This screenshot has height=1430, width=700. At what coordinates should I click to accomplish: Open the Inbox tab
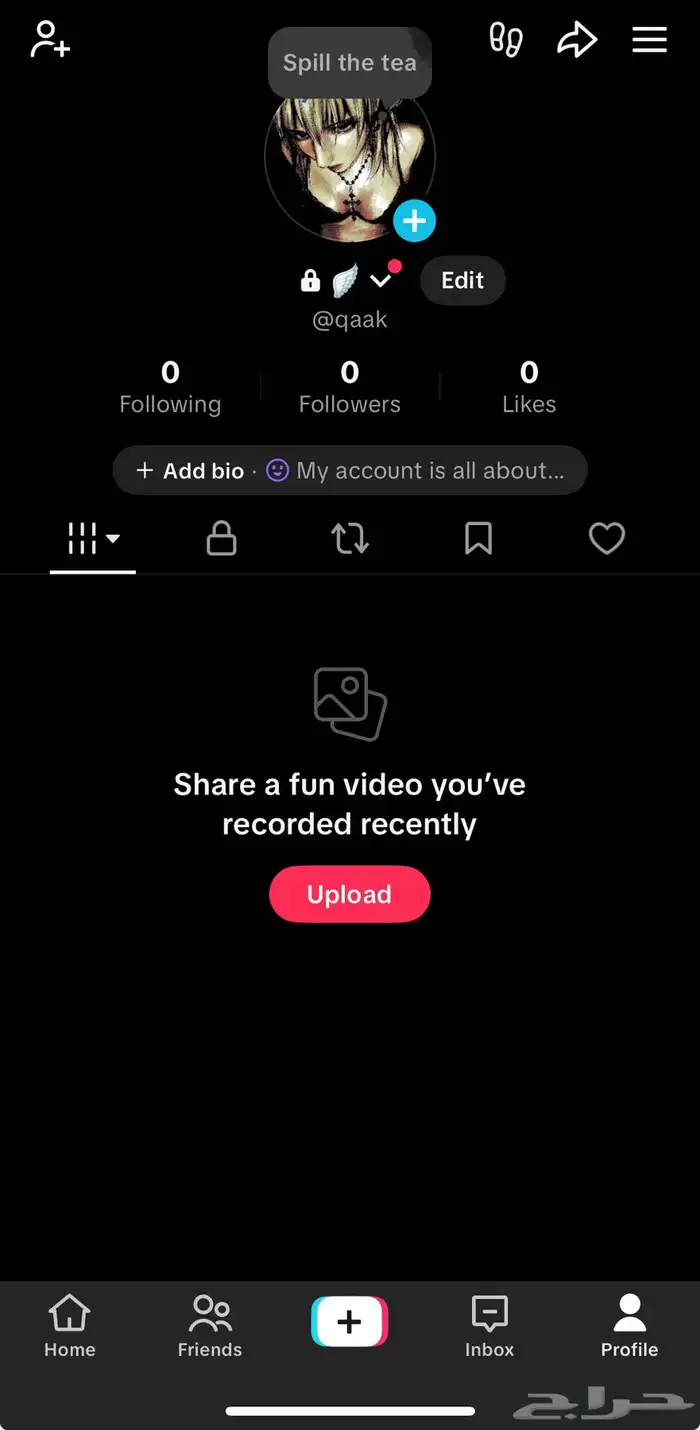[x=489, y=1326]
